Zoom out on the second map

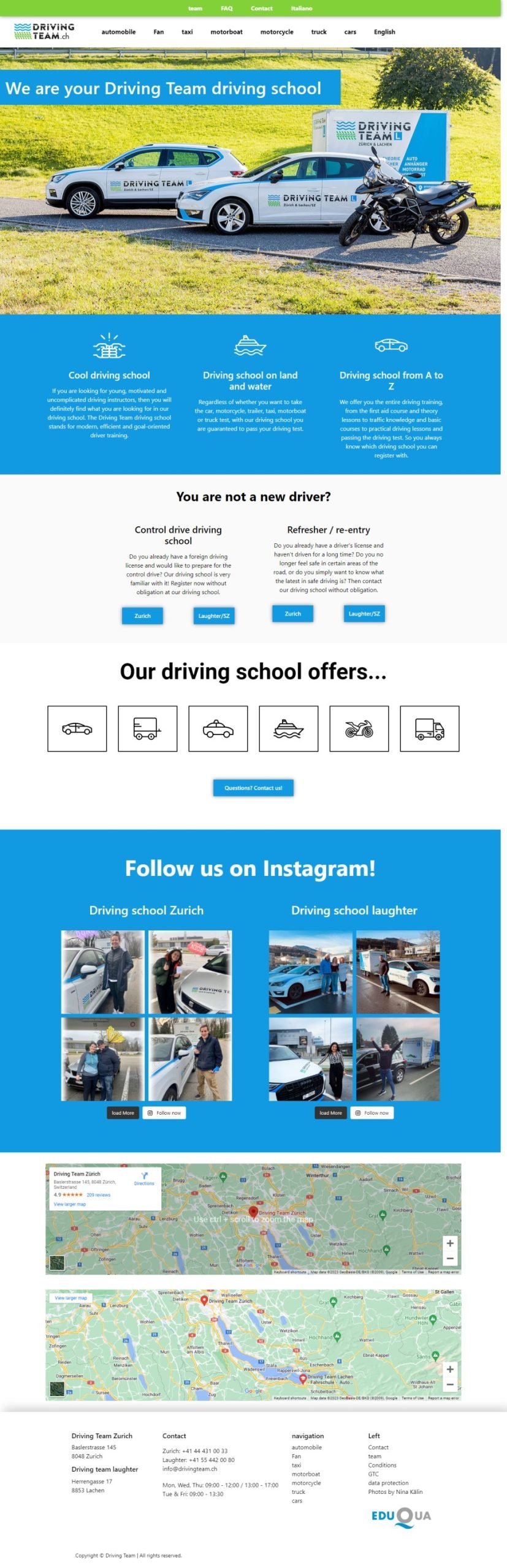(x=450, y=1384)
